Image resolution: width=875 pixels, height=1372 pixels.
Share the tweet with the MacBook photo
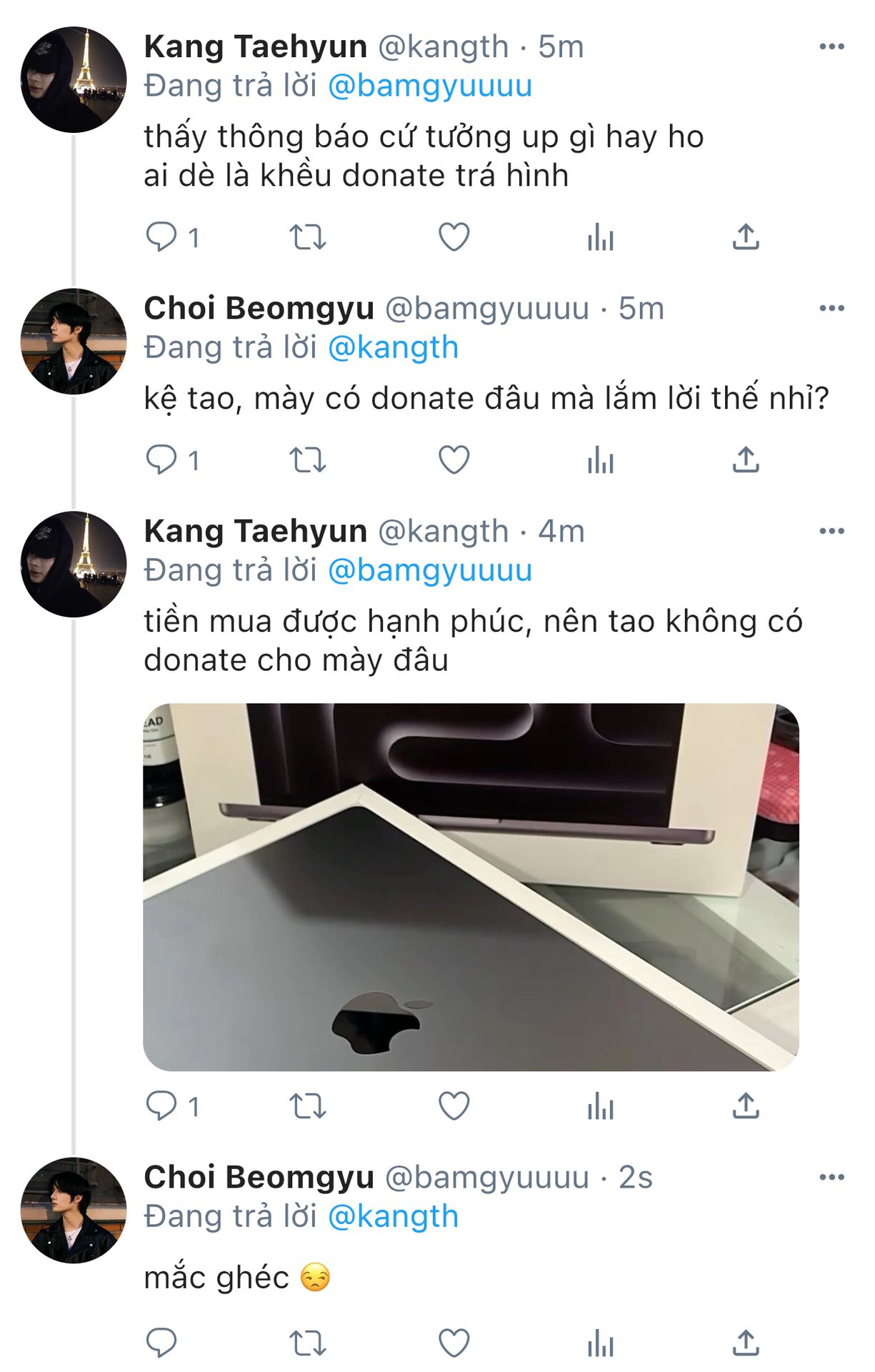746,1106
